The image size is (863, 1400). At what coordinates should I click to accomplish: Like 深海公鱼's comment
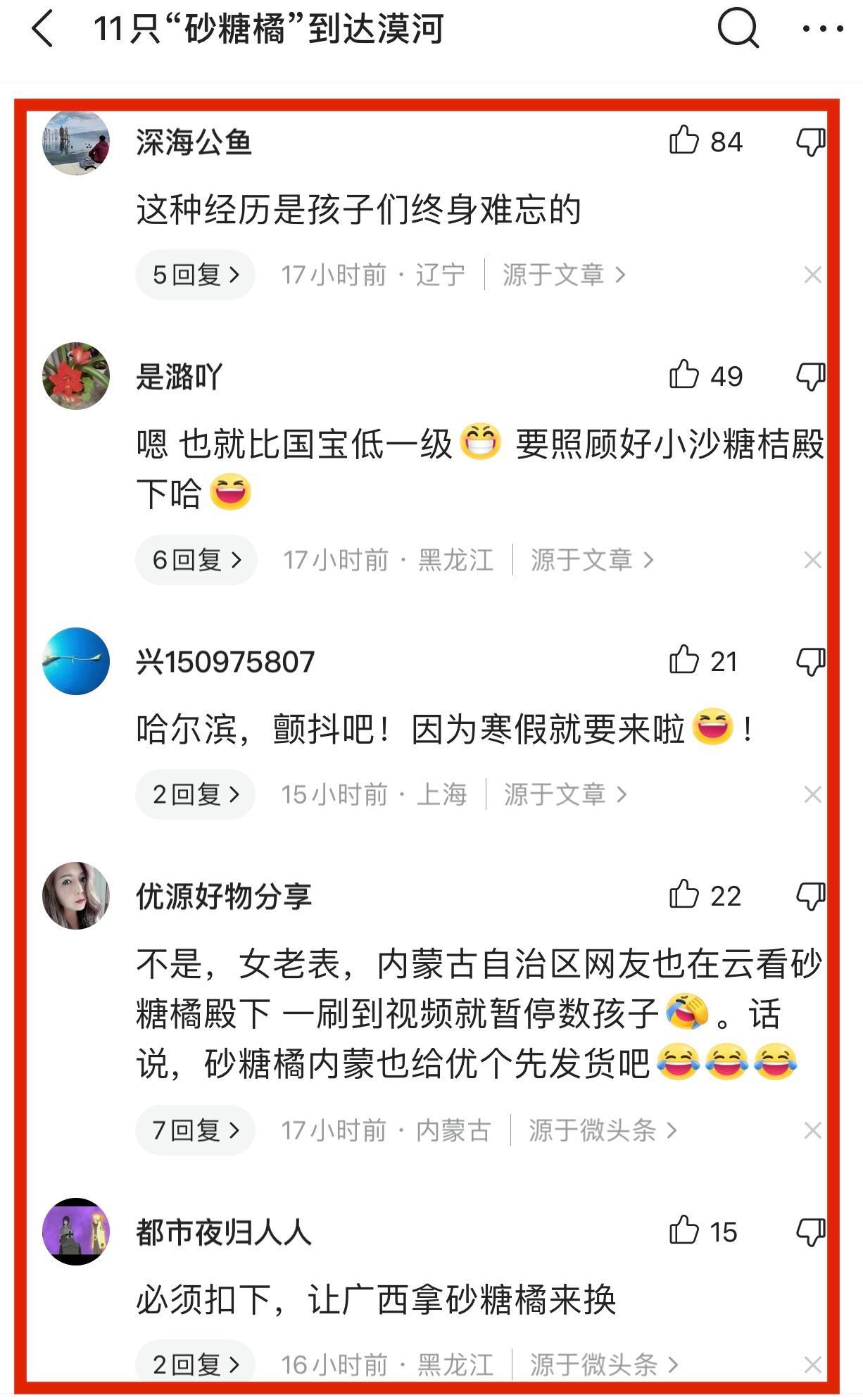coord(684,140)
